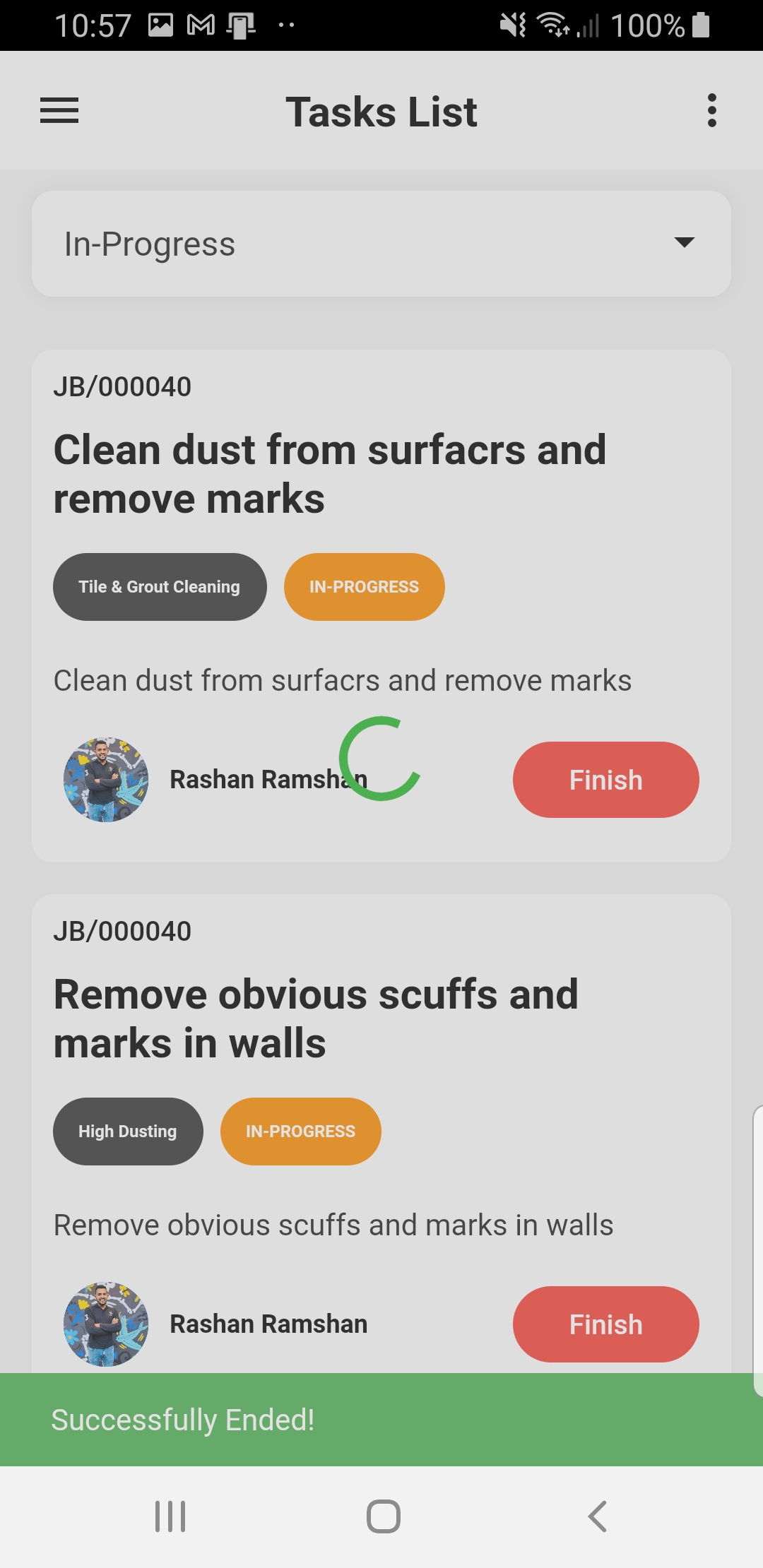
Task: Open the Clean dust from surfacrs task card
Action: (329, 473)
